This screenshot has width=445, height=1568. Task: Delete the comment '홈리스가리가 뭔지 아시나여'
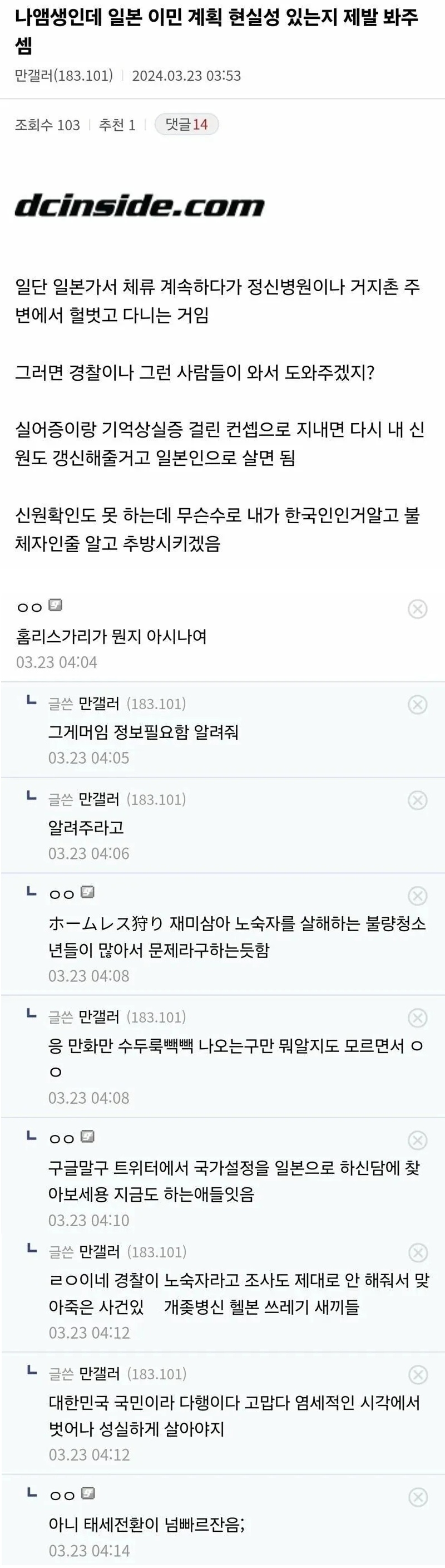pos(417,609)
